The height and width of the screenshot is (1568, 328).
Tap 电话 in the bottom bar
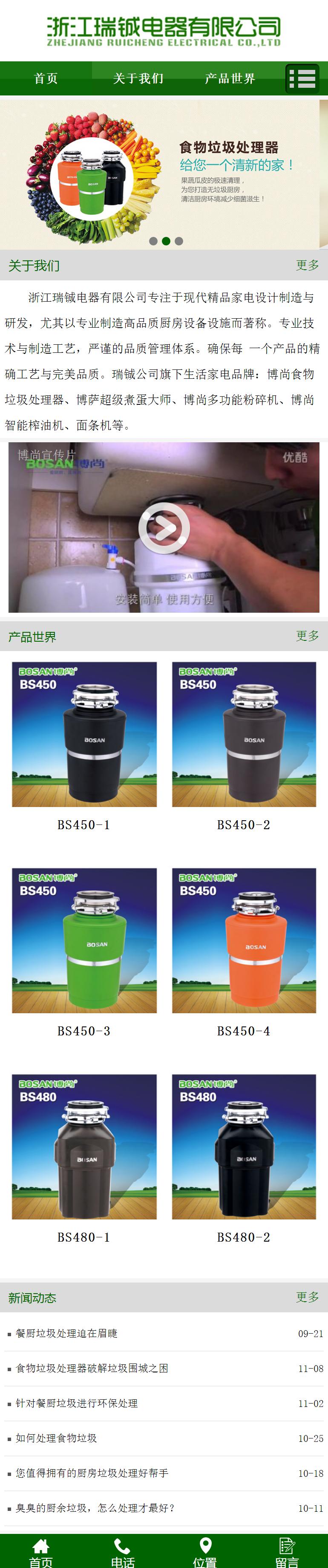pyautogui.click(x=122, y=1552)
